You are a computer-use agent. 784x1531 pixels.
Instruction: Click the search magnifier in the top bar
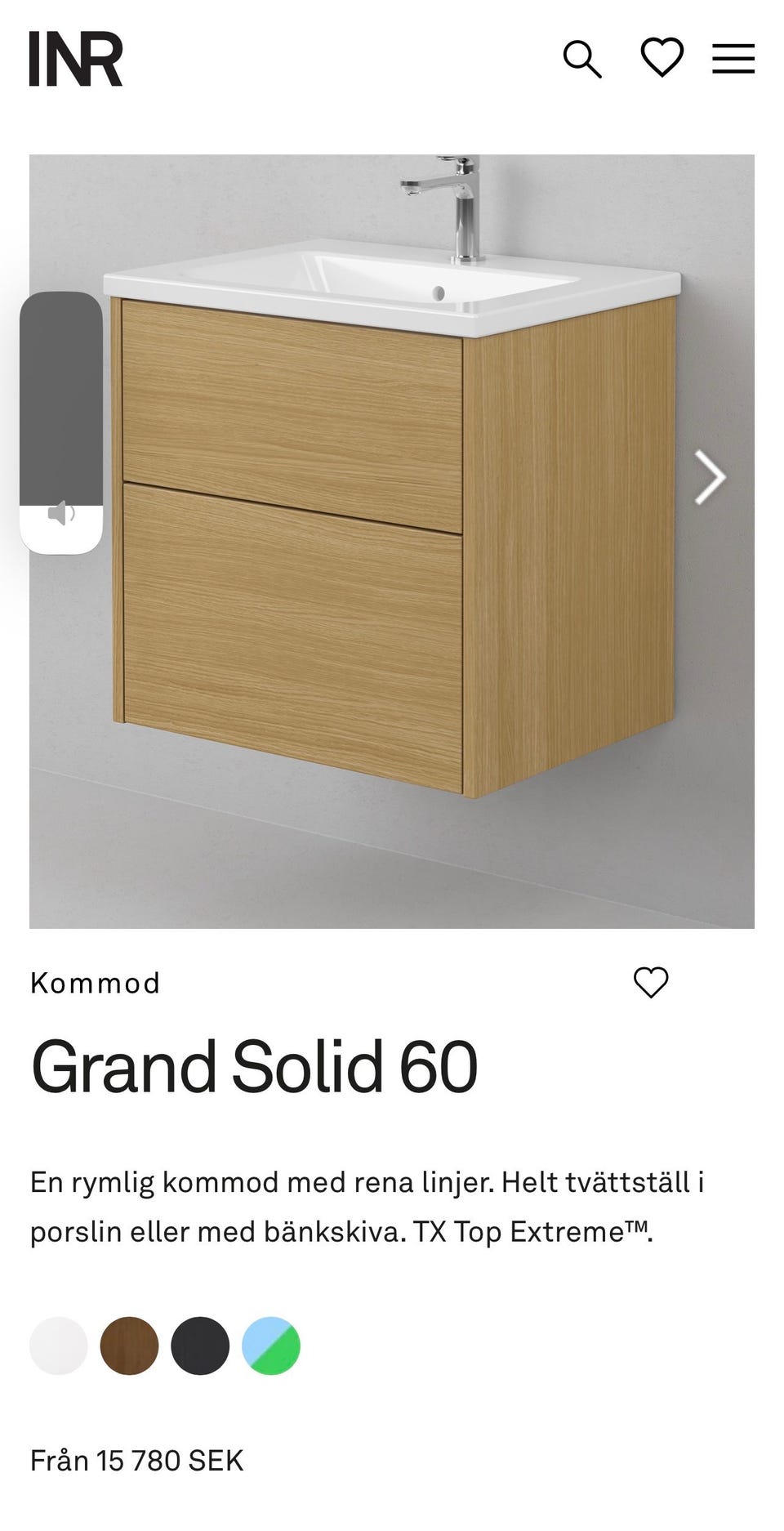(583, 59)
